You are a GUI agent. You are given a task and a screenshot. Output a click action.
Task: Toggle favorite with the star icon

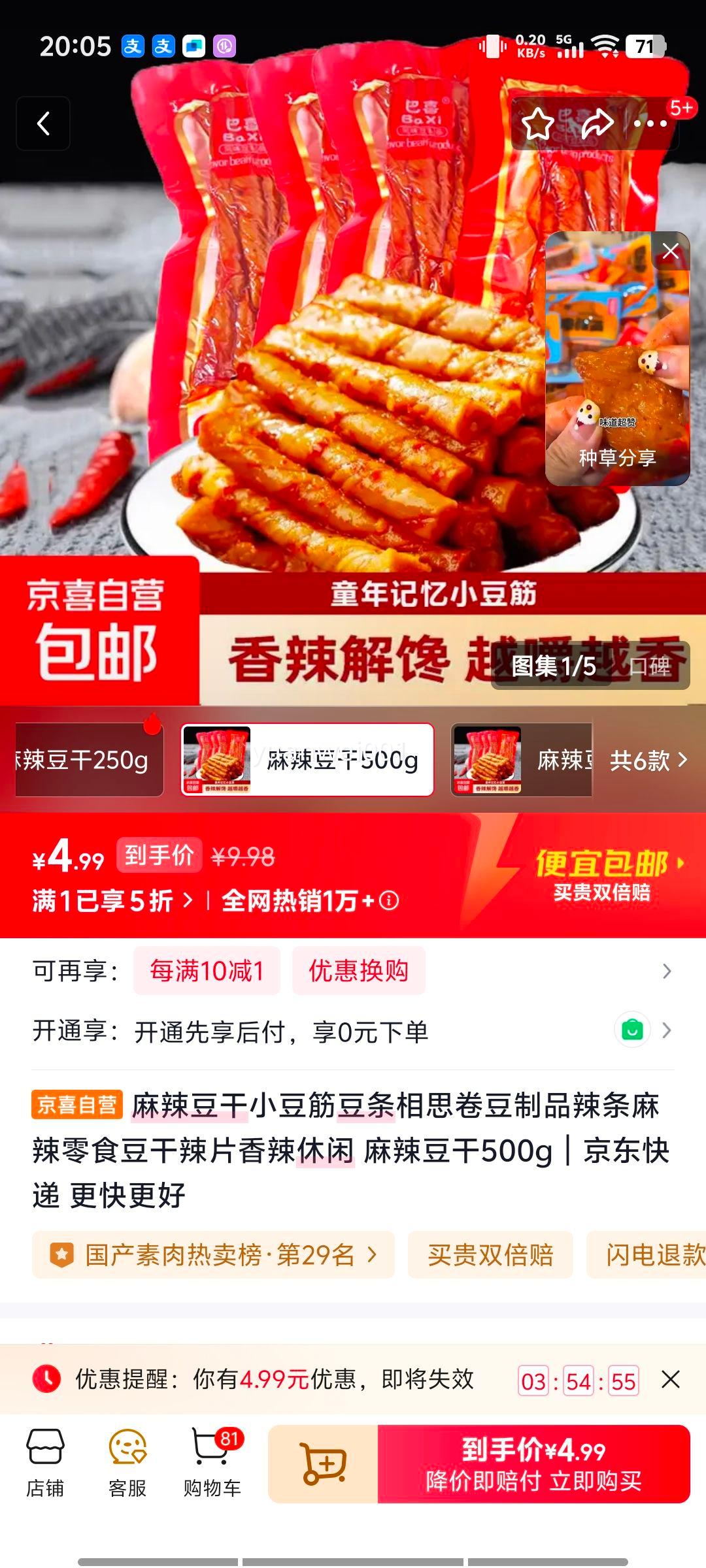(538, 124)
